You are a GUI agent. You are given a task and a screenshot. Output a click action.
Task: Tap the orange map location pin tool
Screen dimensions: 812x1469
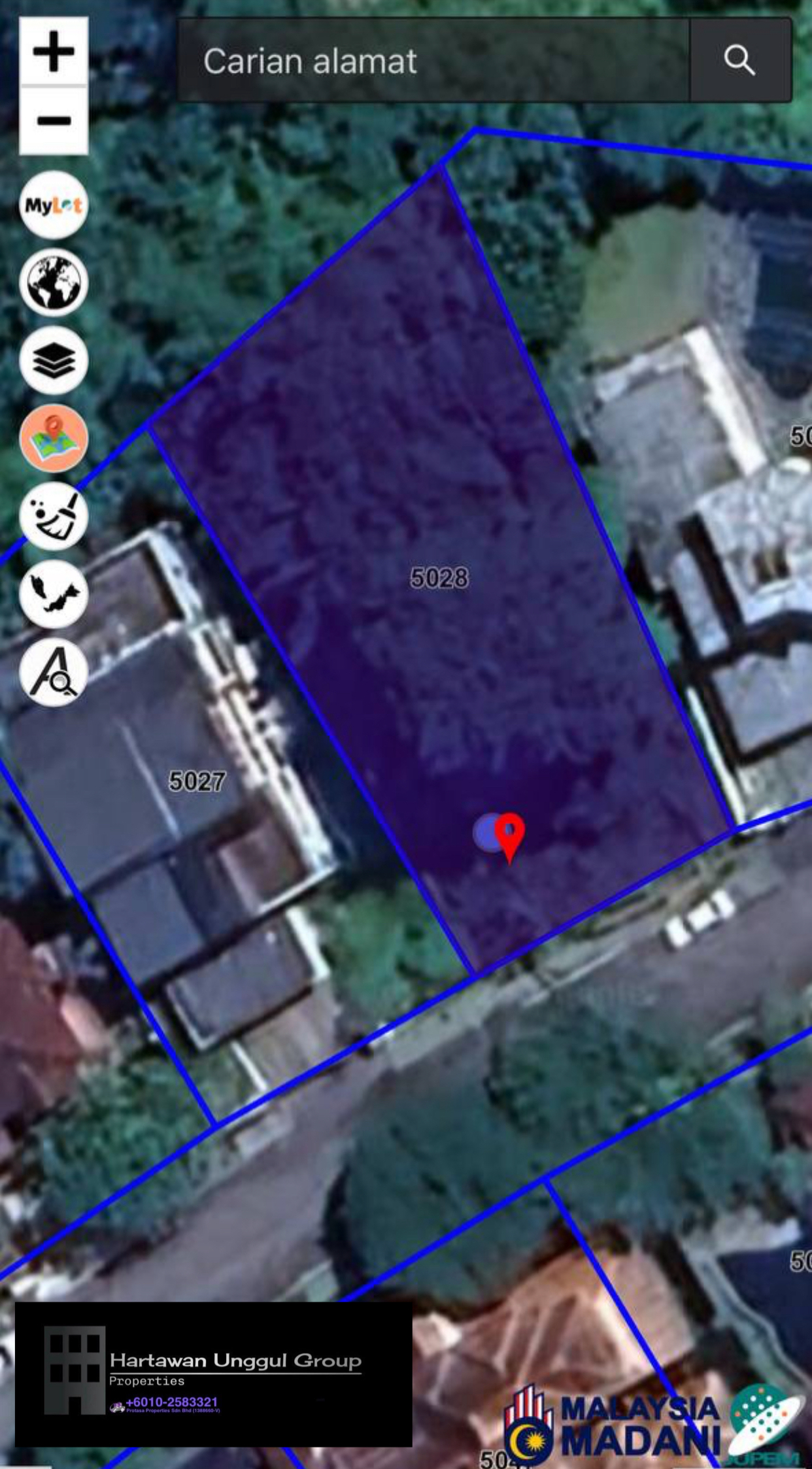click(x=54, y=438)
